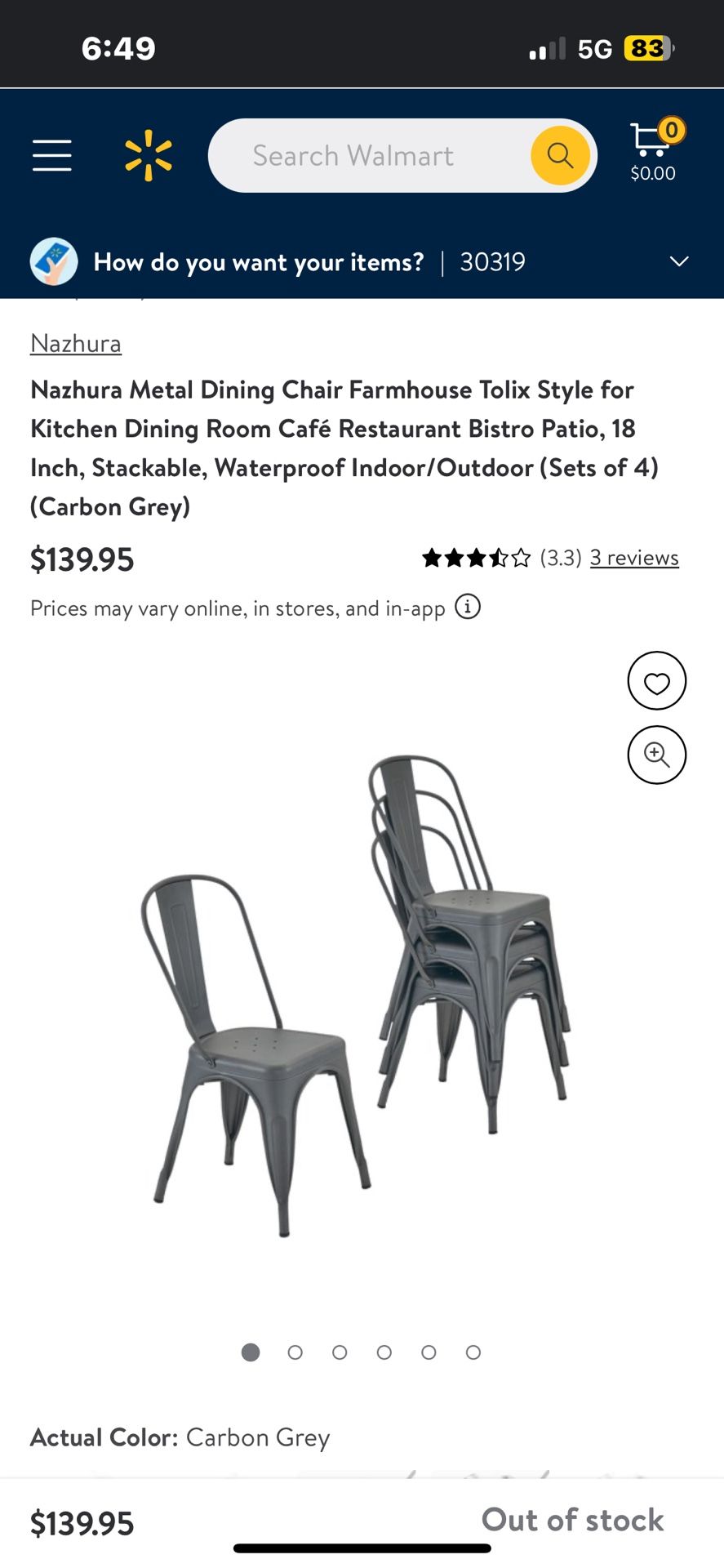Click inside the Search Walmart field
The width and height of the screenshot is (724, 1568).
coord(375,154)
